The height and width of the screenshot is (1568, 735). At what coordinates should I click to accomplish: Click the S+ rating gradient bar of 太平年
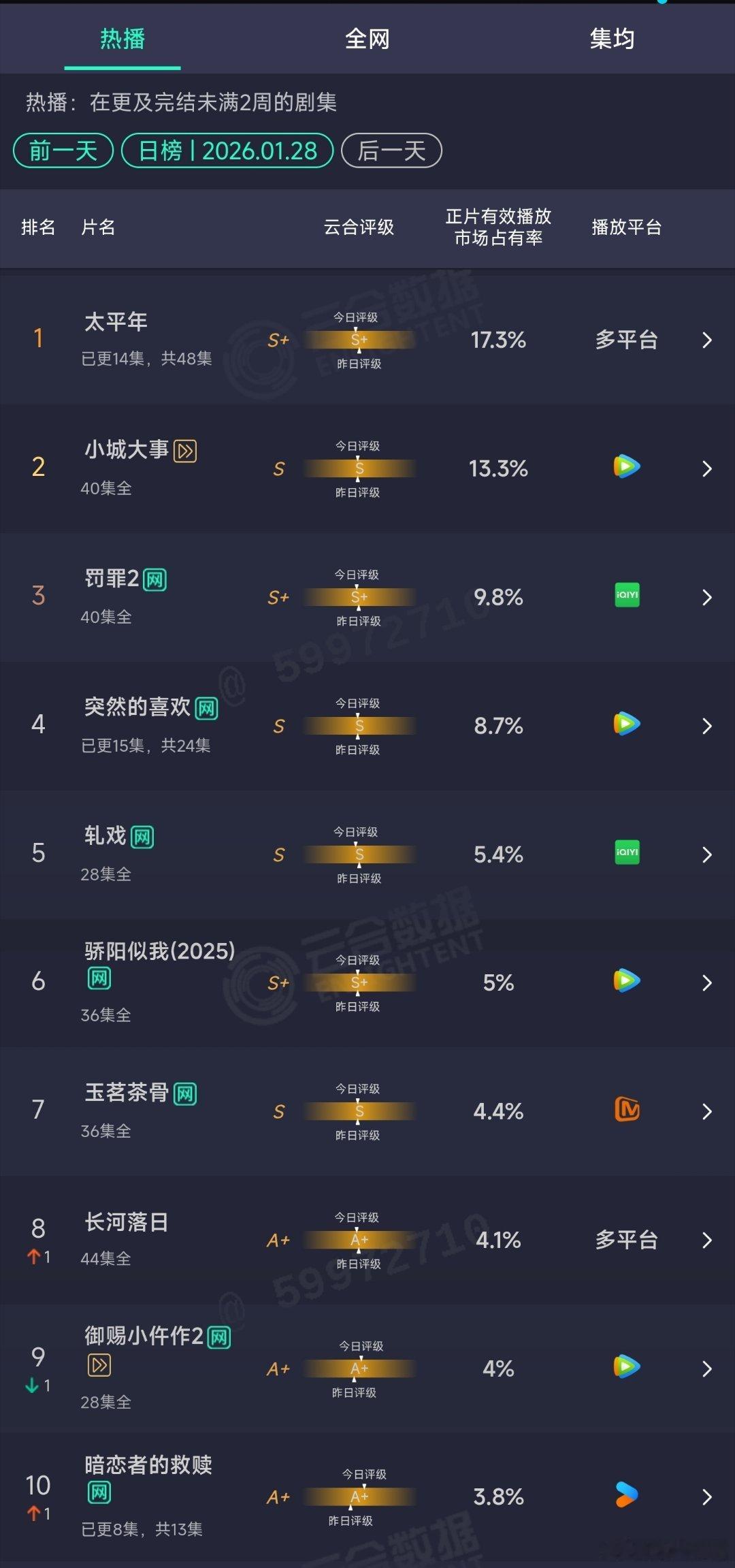(358, 340)
